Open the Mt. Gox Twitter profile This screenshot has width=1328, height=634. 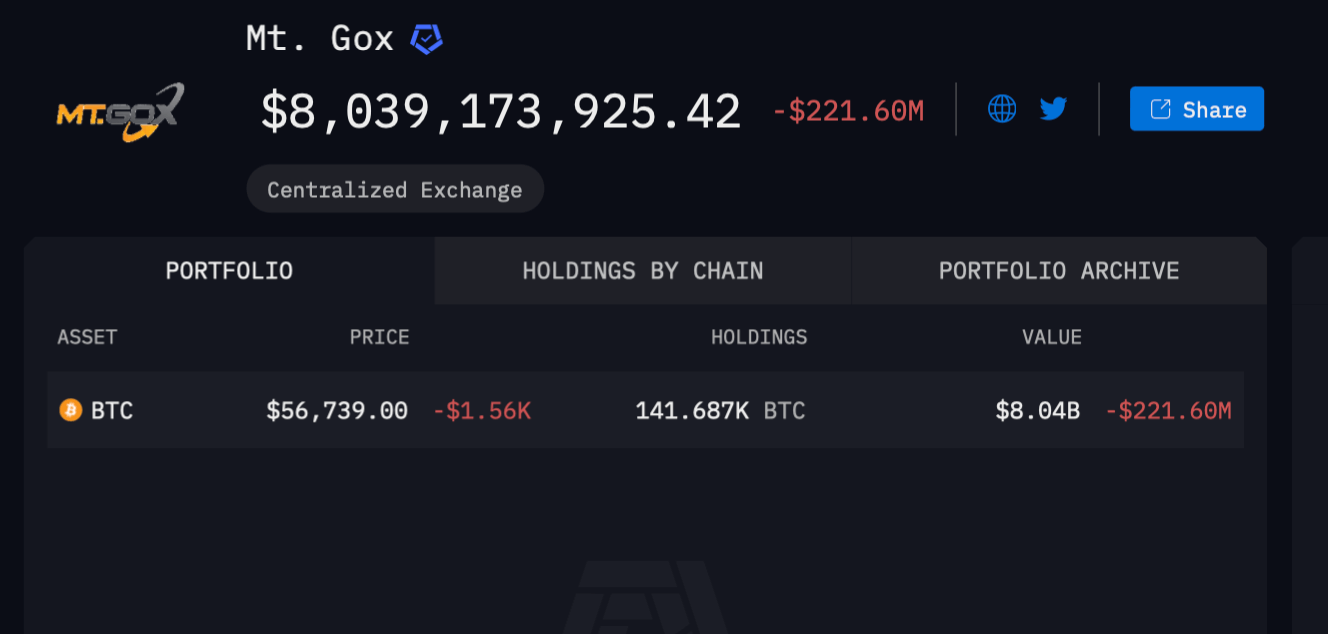pos(1053,109)
